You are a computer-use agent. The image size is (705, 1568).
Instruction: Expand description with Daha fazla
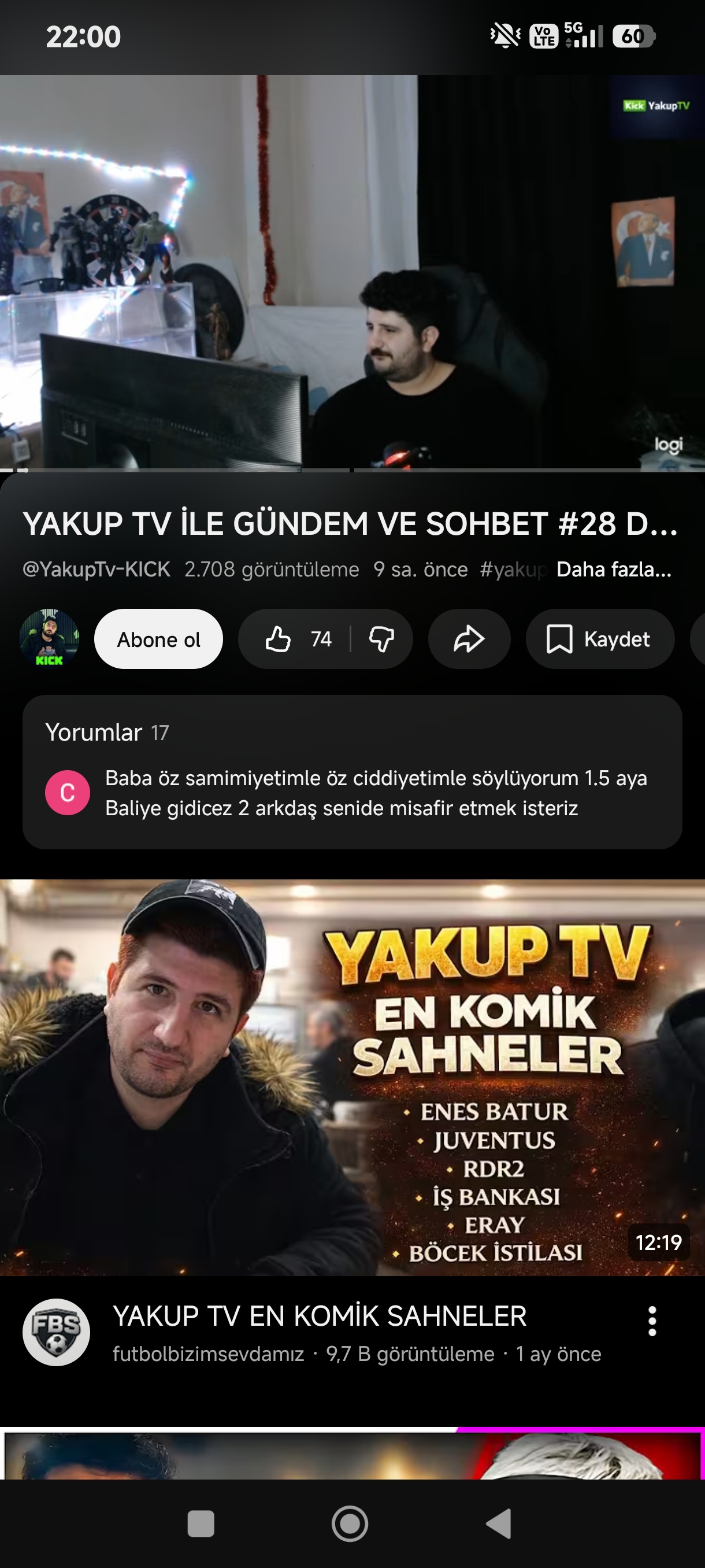tap(614, 569)
